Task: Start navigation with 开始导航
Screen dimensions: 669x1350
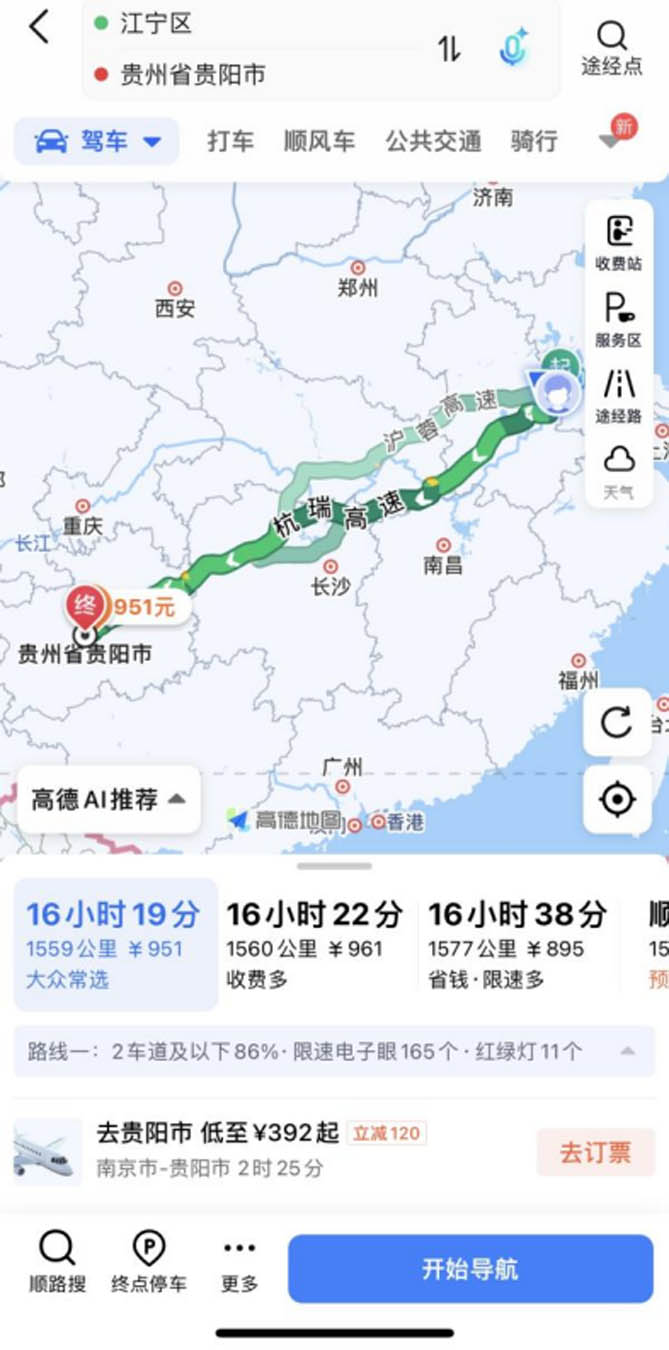Action: click(x=470, y=1269)
